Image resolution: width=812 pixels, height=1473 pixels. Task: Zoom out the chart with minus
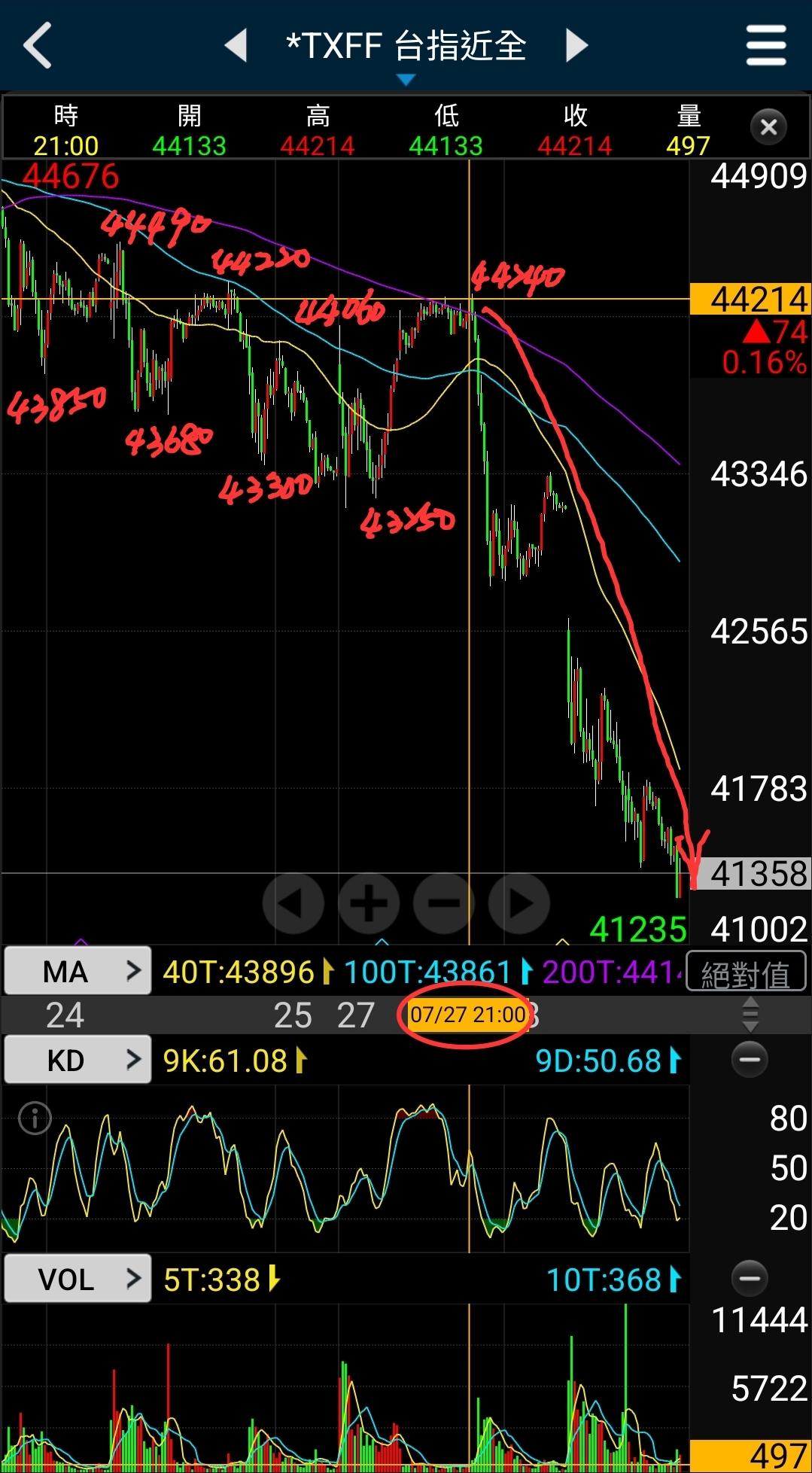[444, 902]
